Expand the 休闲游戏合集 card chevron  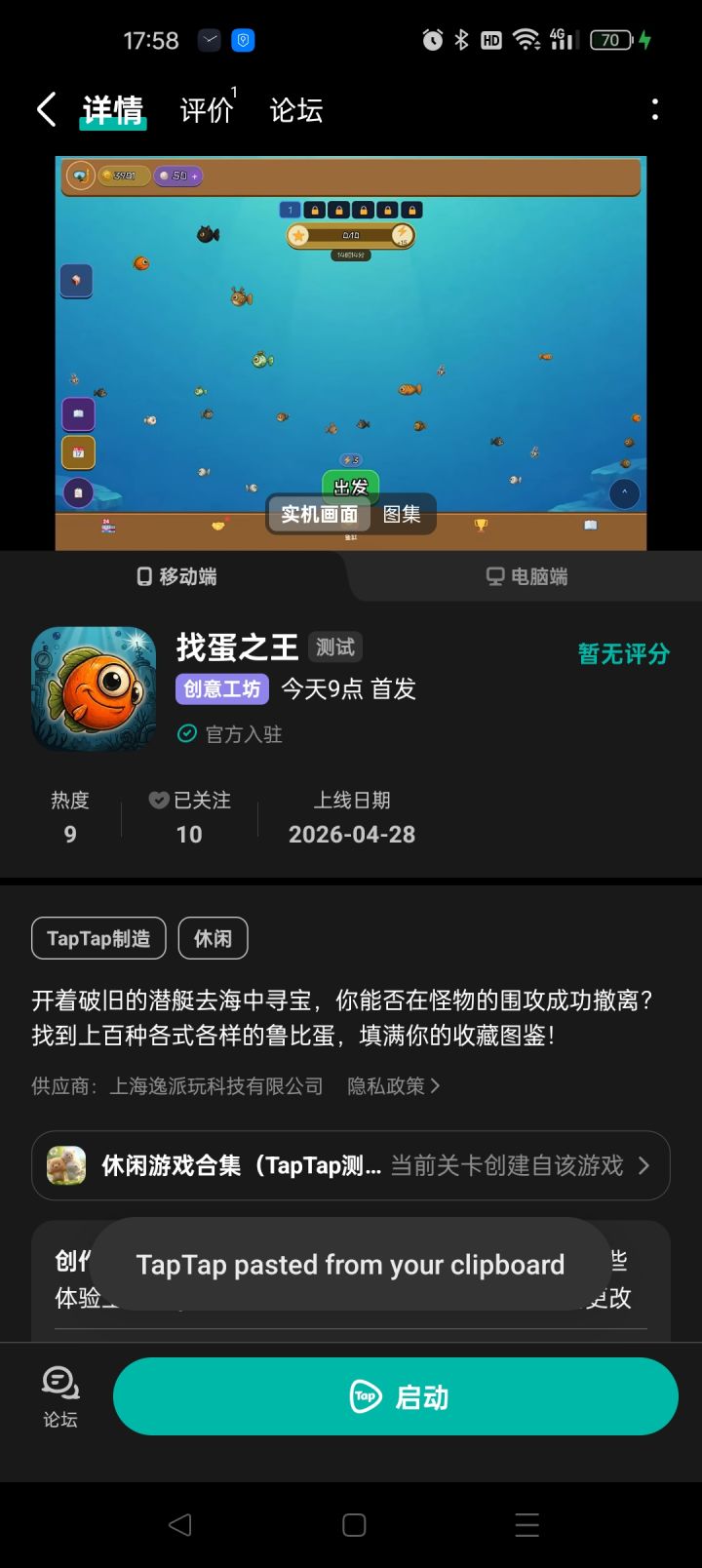pos(643,1165)
